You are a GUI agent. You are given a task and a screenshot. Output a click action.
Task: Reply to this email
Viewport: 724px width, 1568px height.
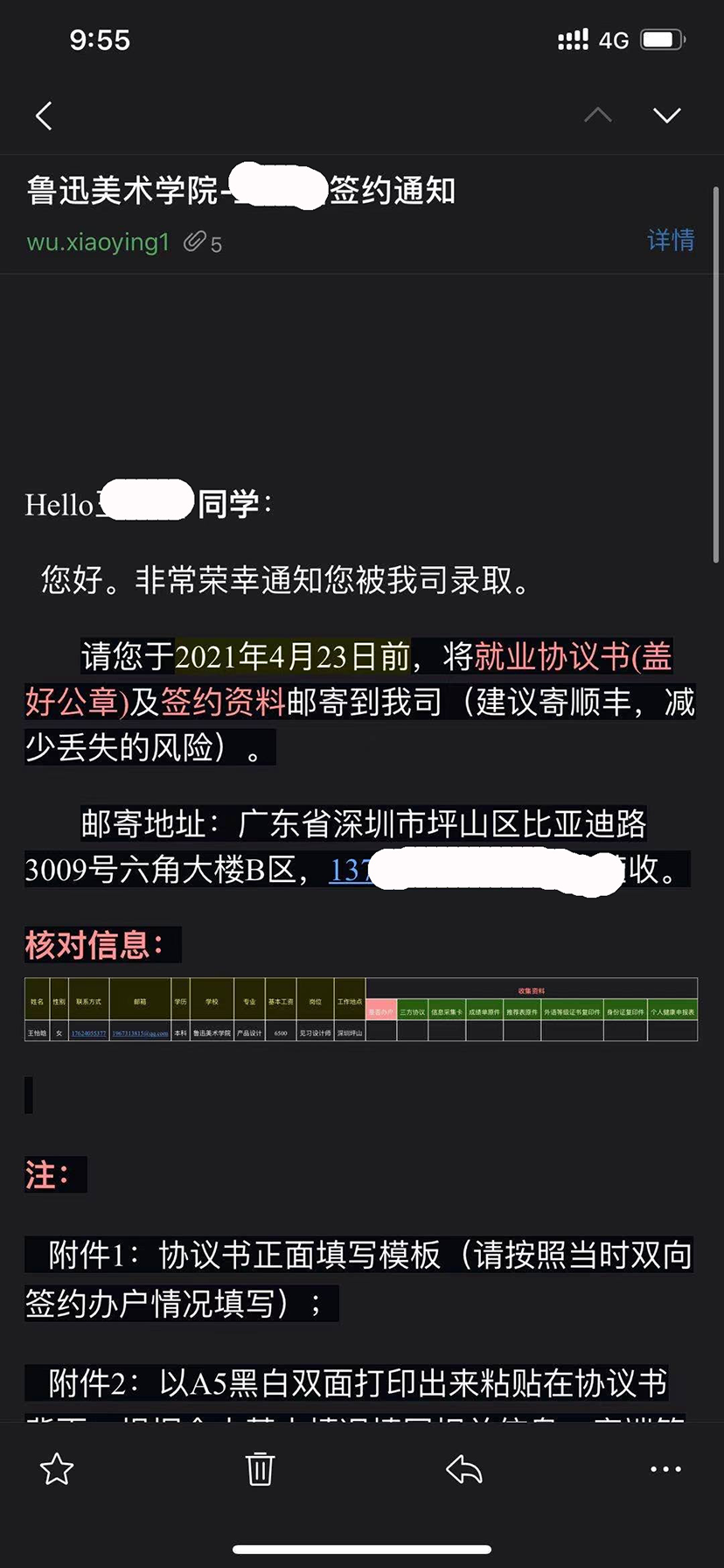coord(463,1469)
